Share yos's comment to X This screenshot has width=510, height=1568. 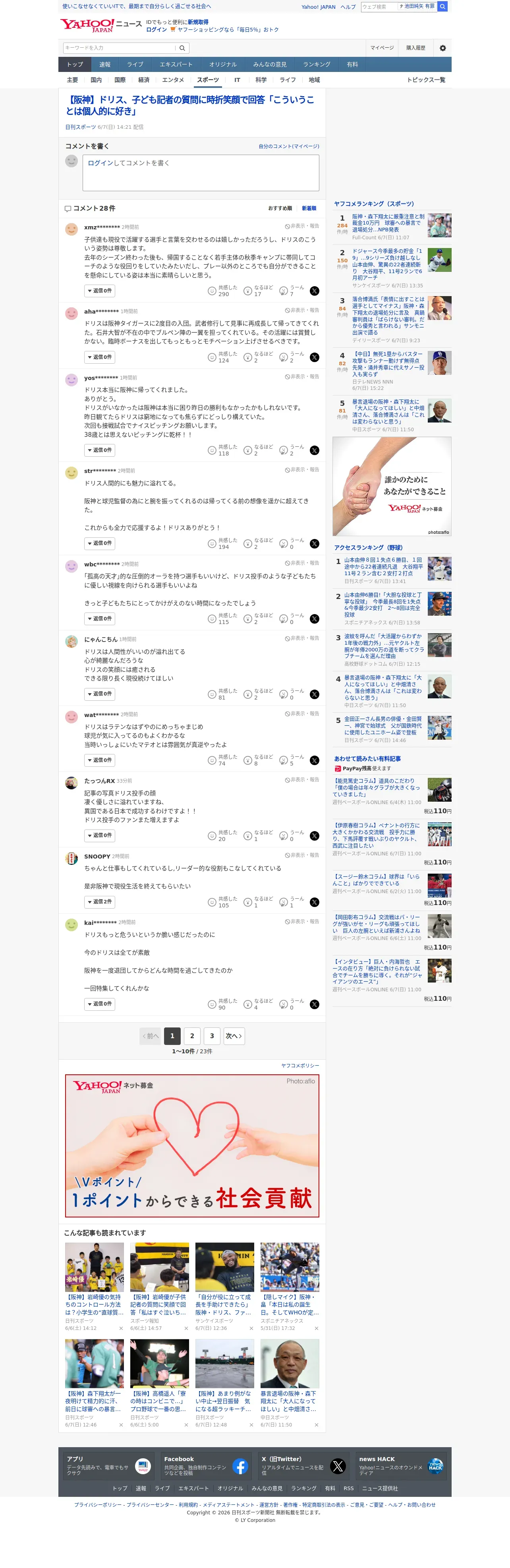[x=314, y=450]
